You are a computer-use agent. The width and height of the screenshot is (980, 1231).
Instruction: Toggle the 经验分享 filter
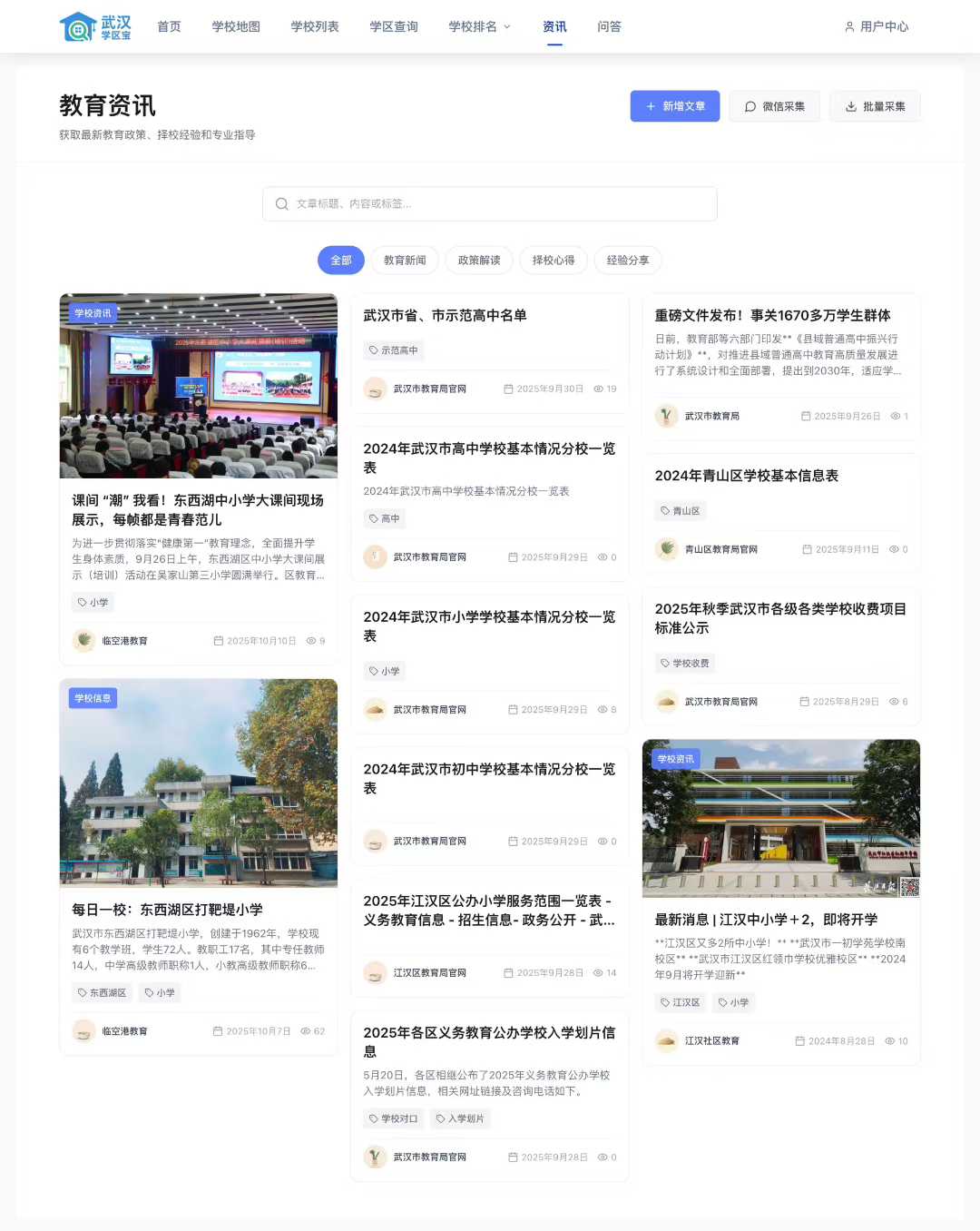point(627,261)
